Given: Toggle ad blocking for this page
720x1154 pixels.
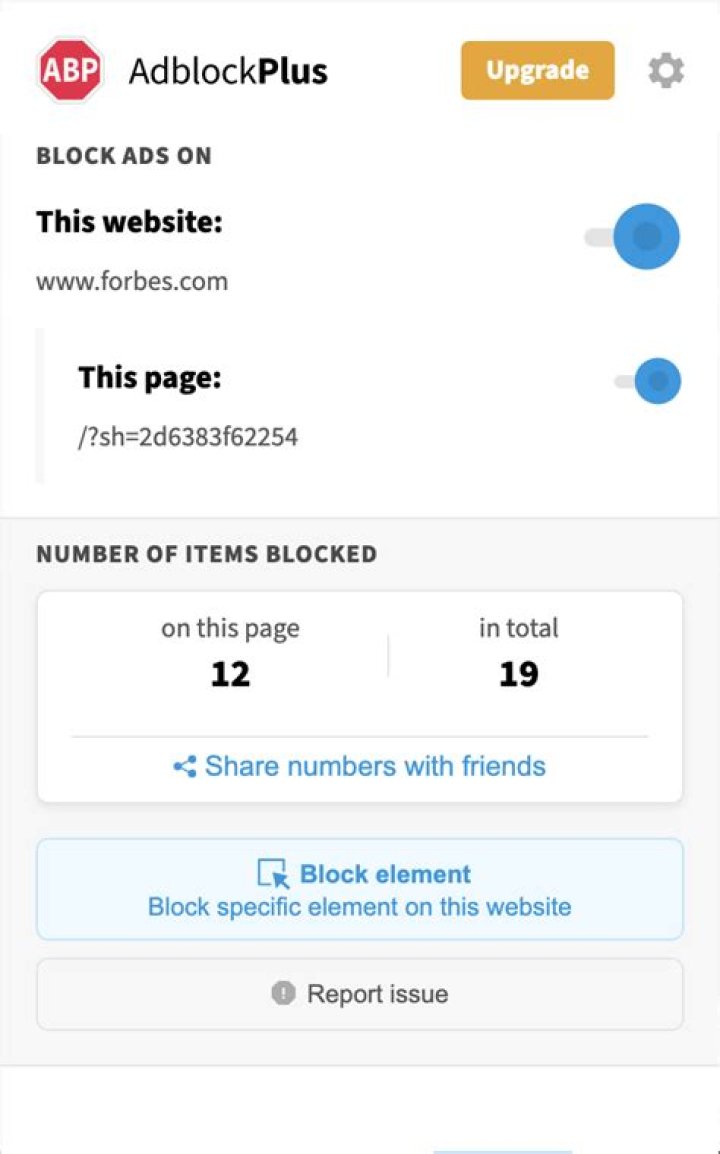Looking at the screenshot, I should (x=648, y=380).
